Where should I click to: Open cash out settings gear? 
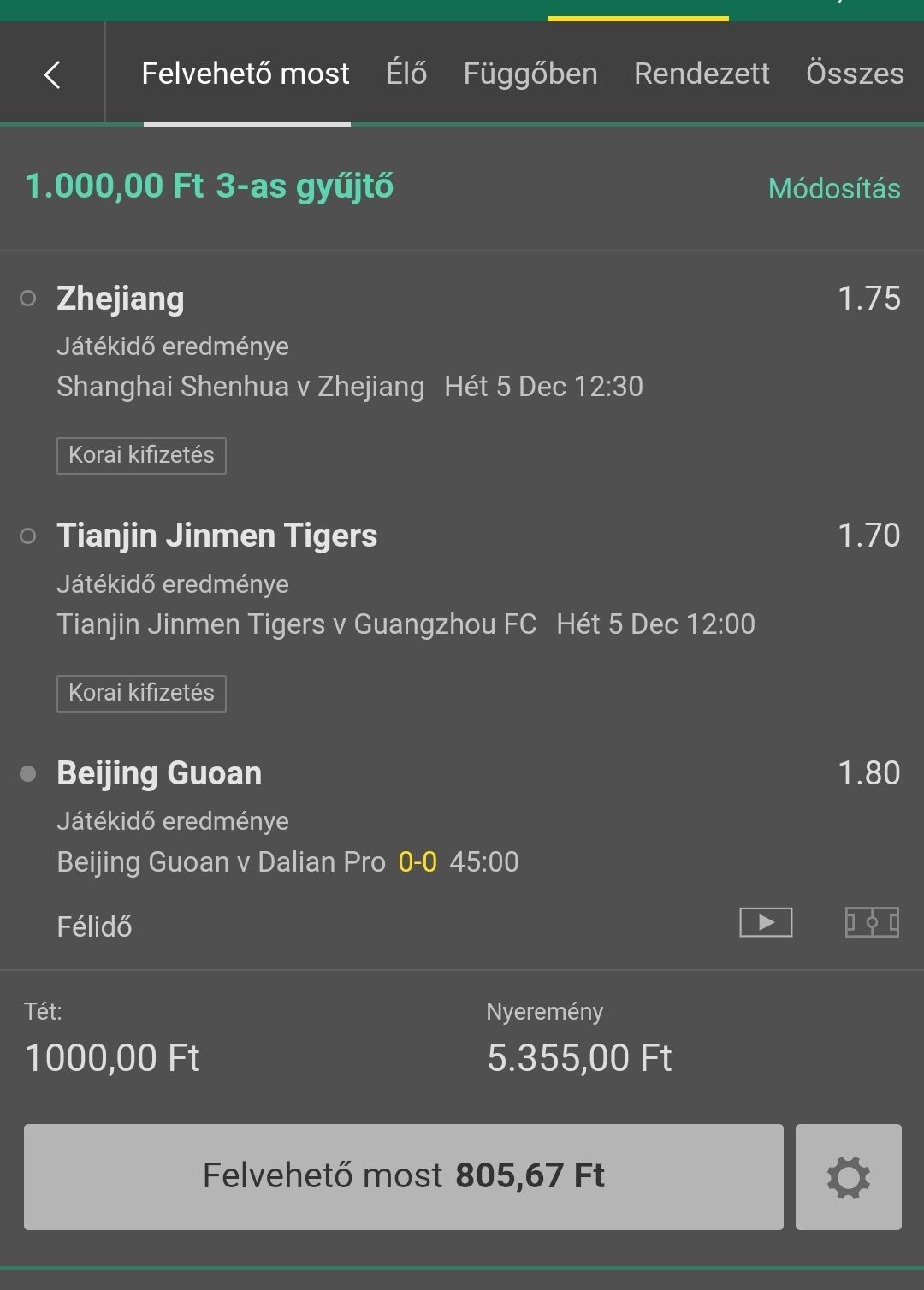(x=848, y=1176)
